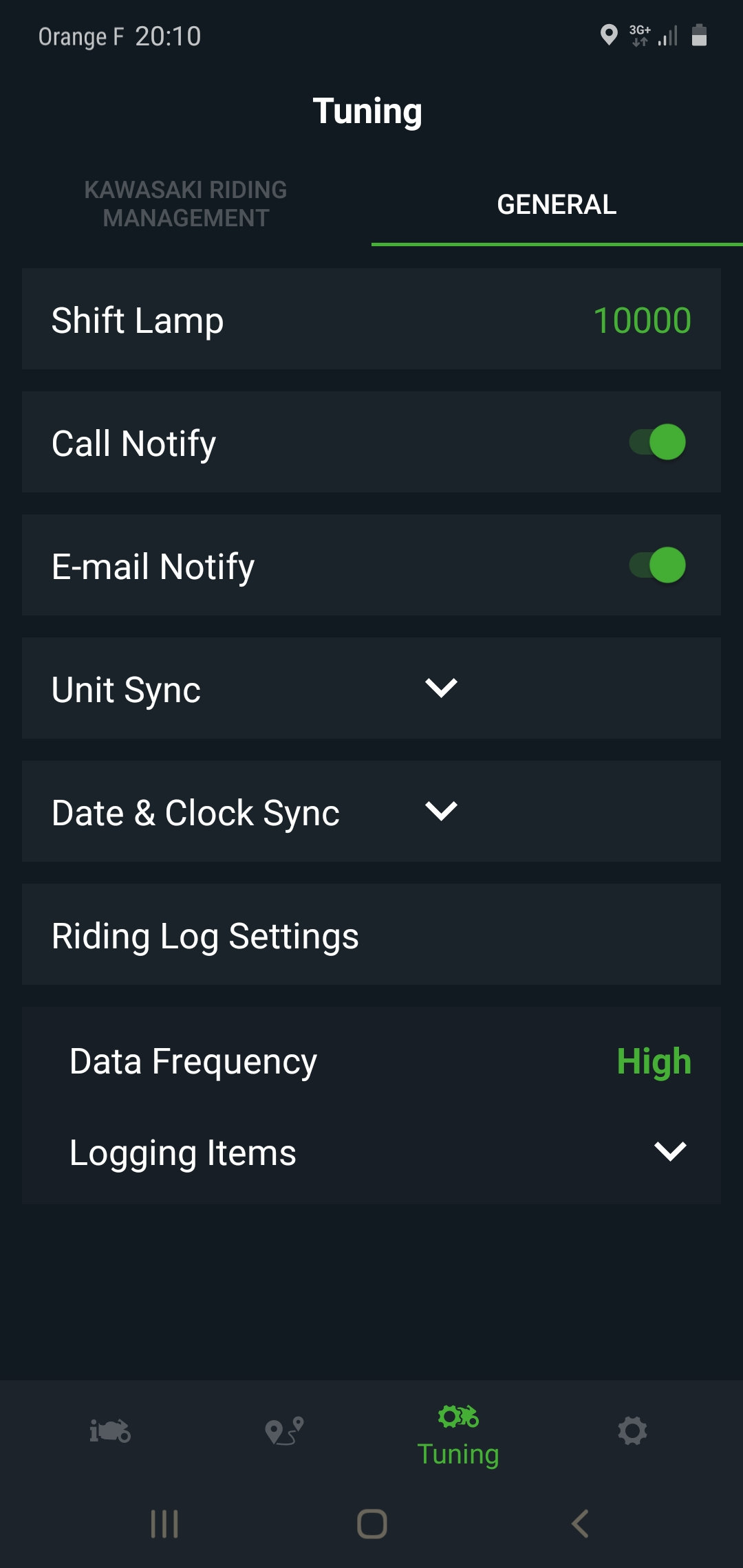The width and height of the screenshot is (743, 1568).
Task: Switch to Kawasaki Riding Management tab
Action: pyautogui.click(x=186, y=204)
